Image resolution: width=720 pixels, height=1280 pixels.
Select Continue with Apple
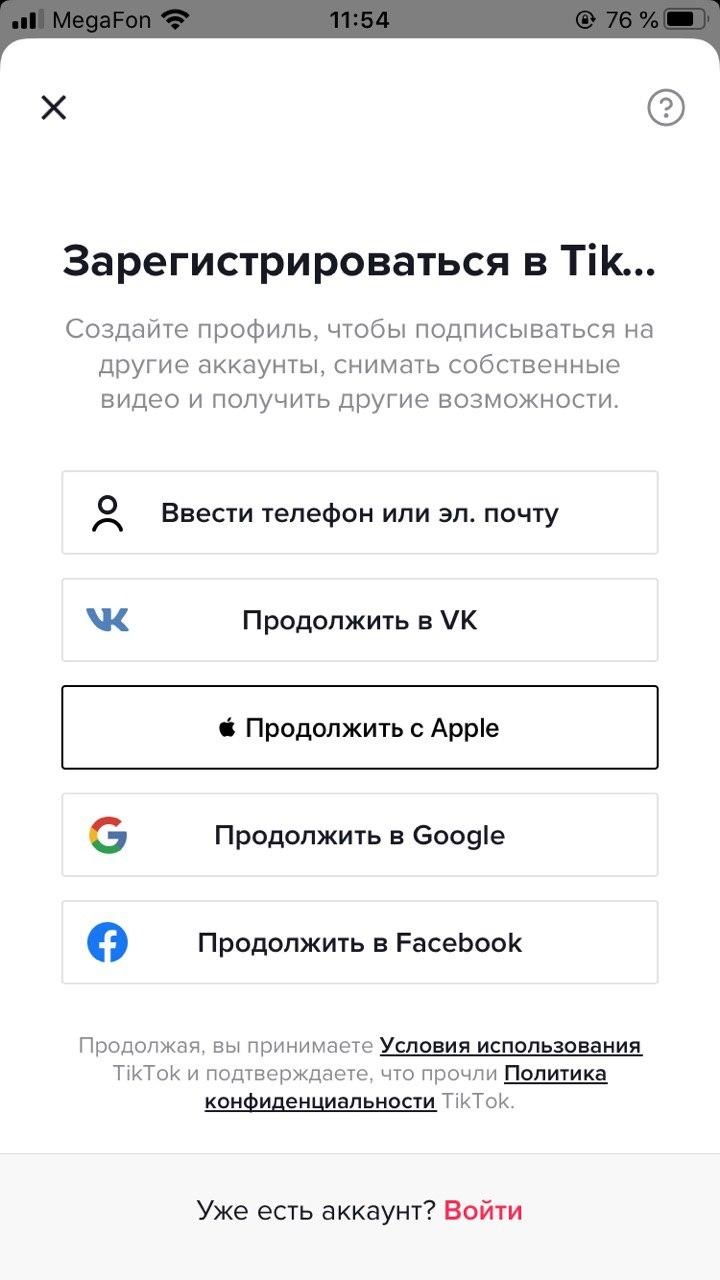(x=360, y=728)
